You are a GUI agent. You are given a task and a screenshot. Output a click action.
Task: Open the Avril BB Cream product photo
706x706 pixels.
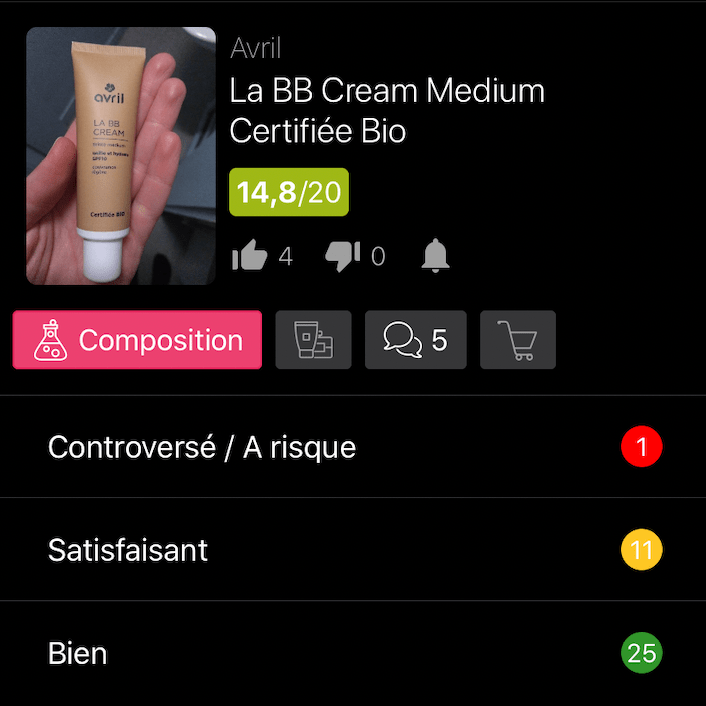coord(121,156)
